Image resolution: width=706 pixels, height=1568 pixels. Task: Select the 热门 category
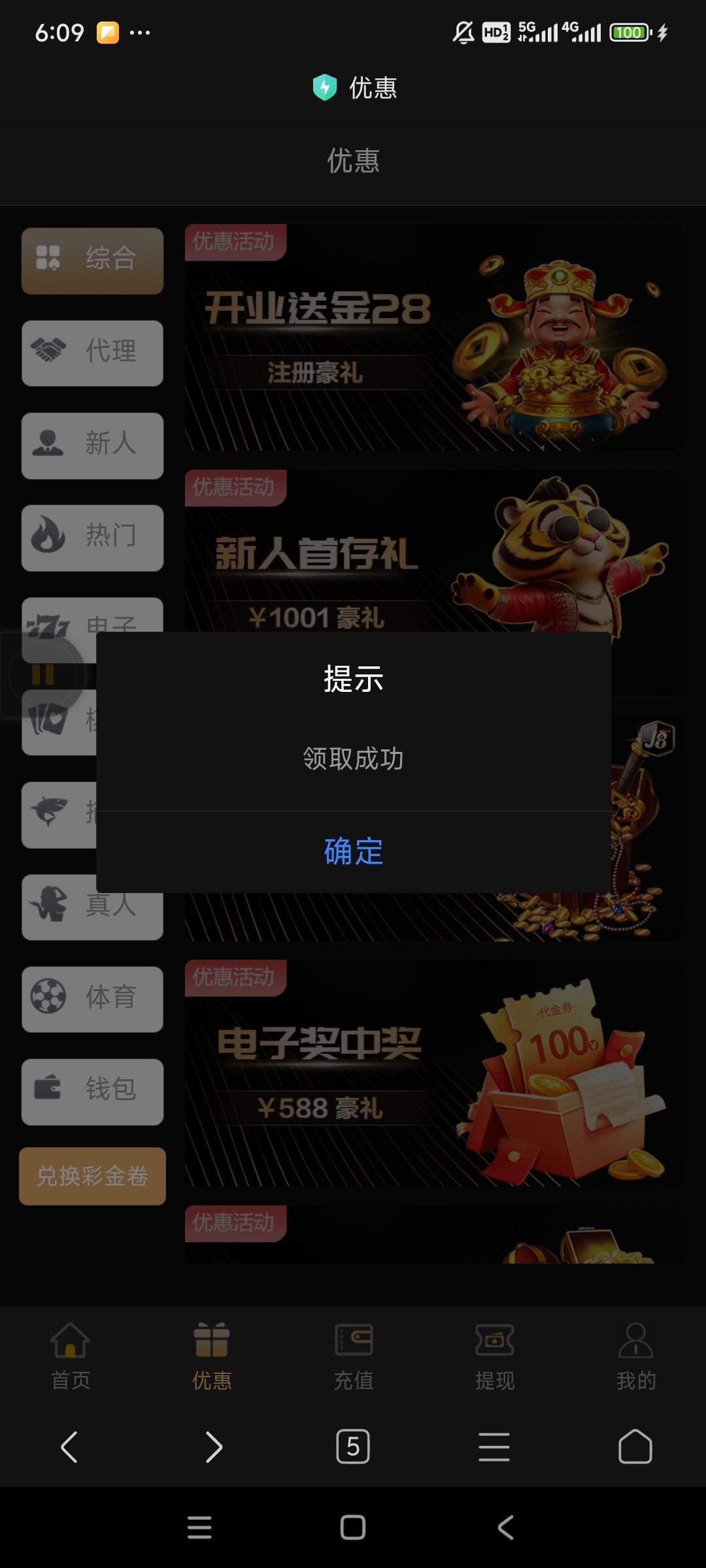tap(92, 538)
